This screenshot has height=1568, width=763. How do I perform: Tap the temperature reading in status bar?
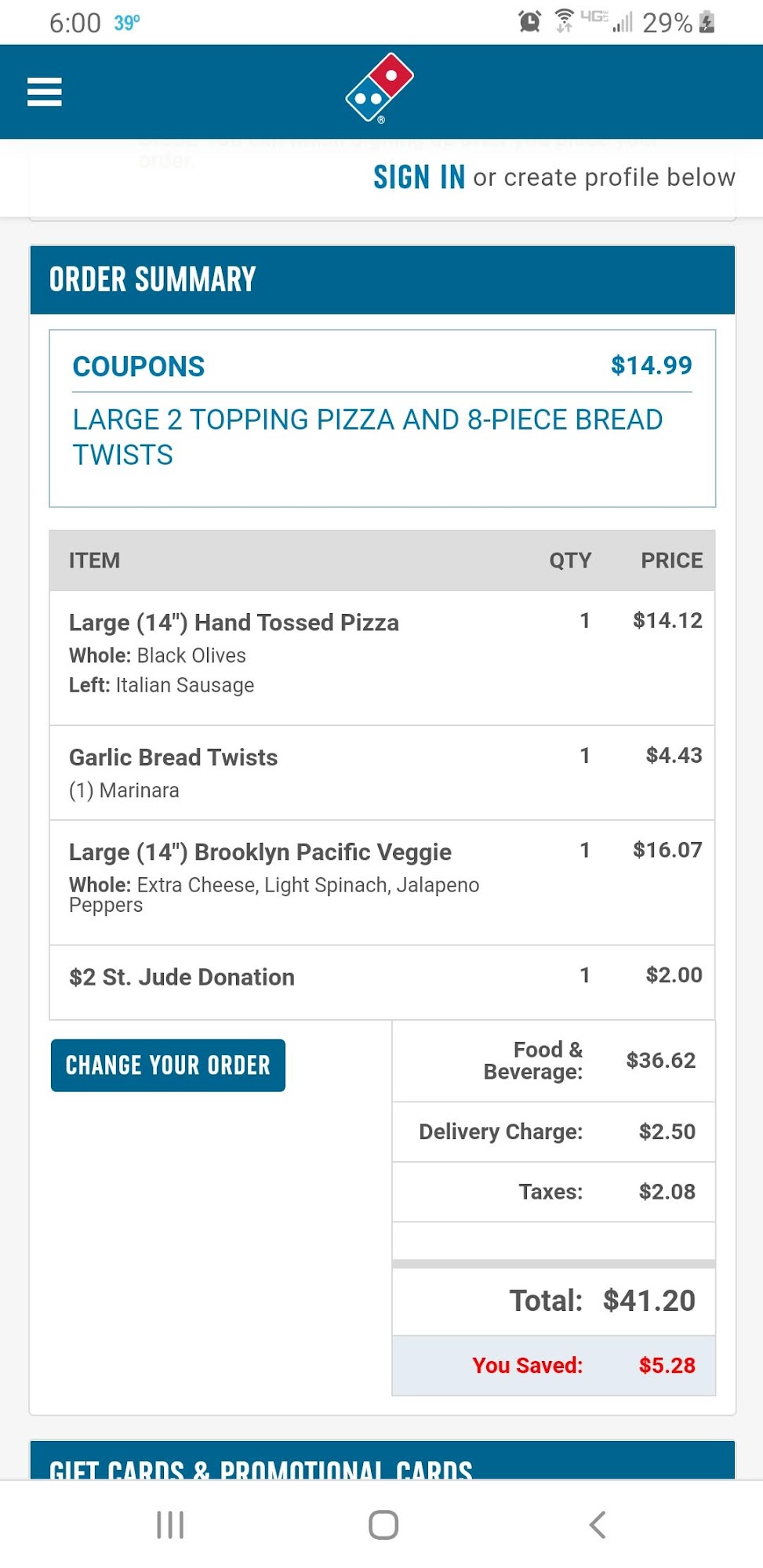click(125, 23)
